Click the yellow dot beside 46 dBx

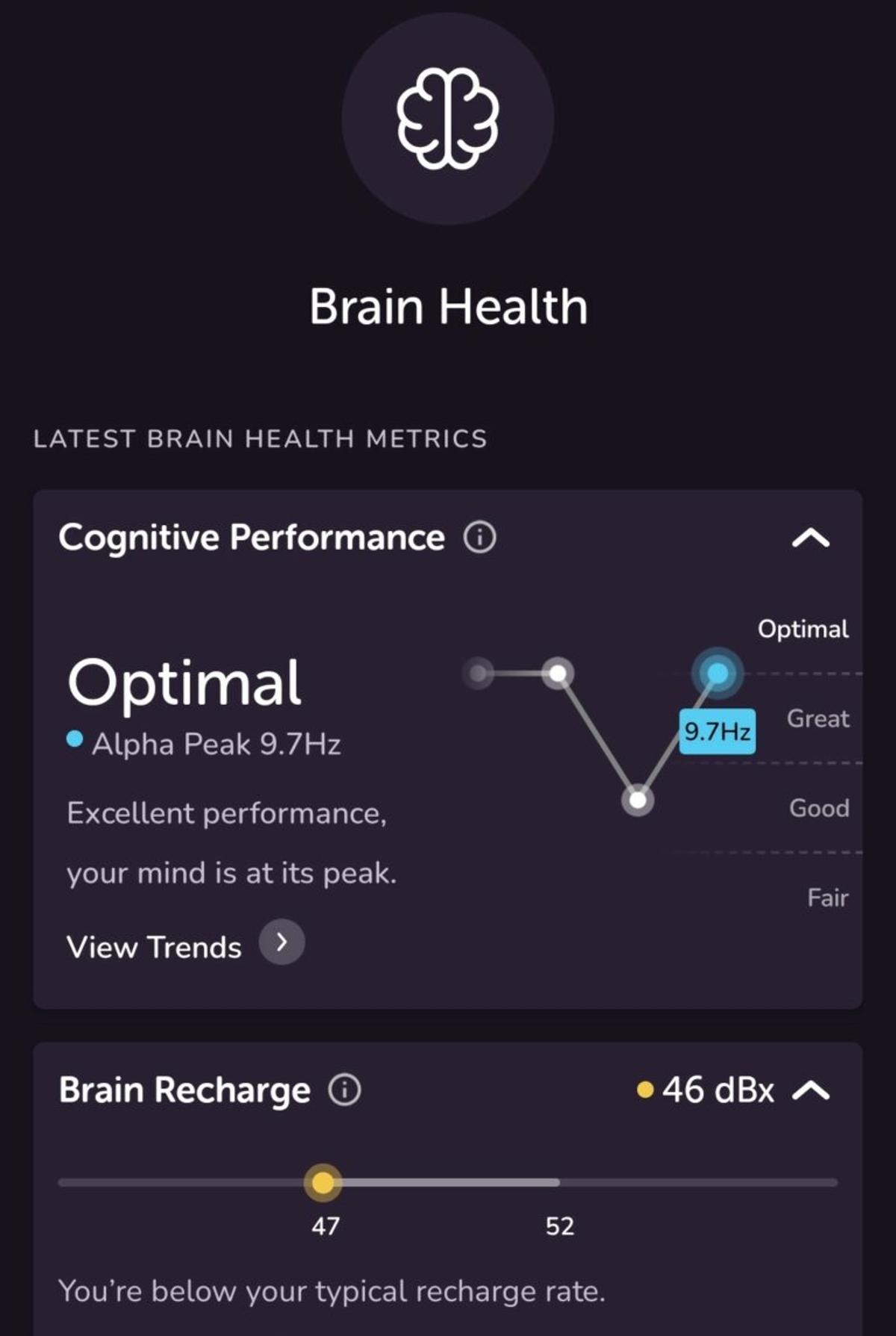point(645,1091)
